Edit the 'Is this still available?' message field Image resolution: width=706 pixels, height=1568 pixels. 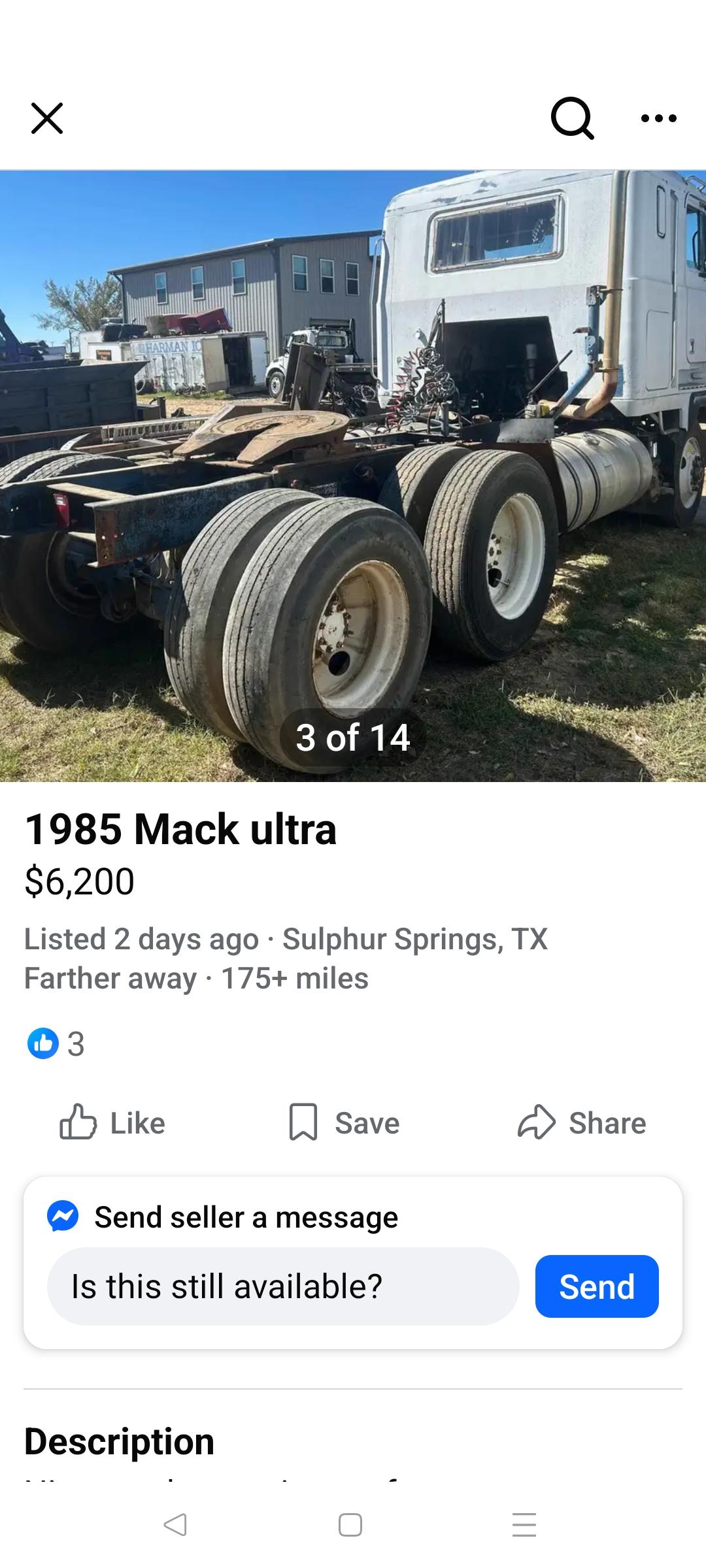283,1286
